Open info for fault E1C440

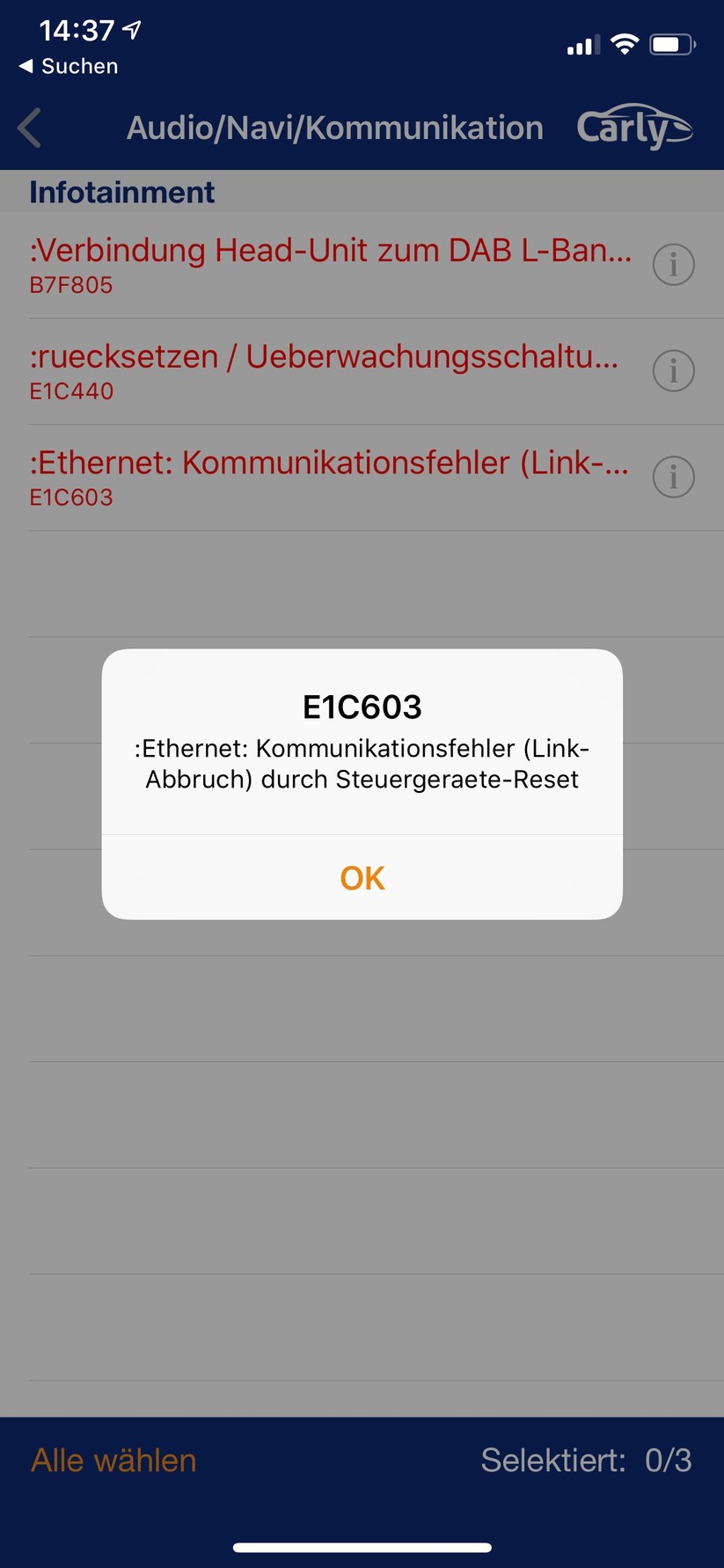pyautogui.click(x=673, y=370)
